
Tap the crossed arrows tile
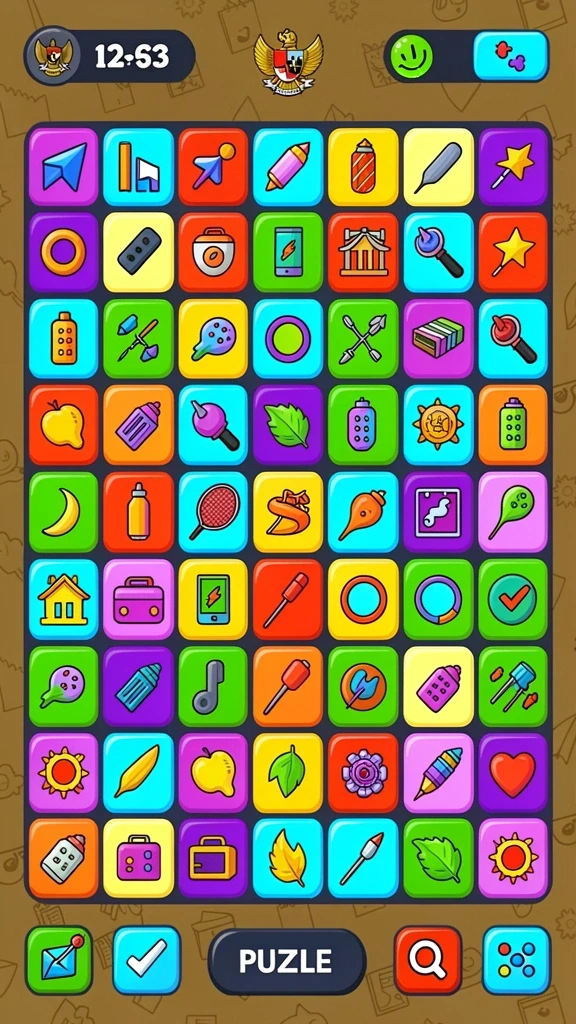pyautogui.click(x=362, y=338)
